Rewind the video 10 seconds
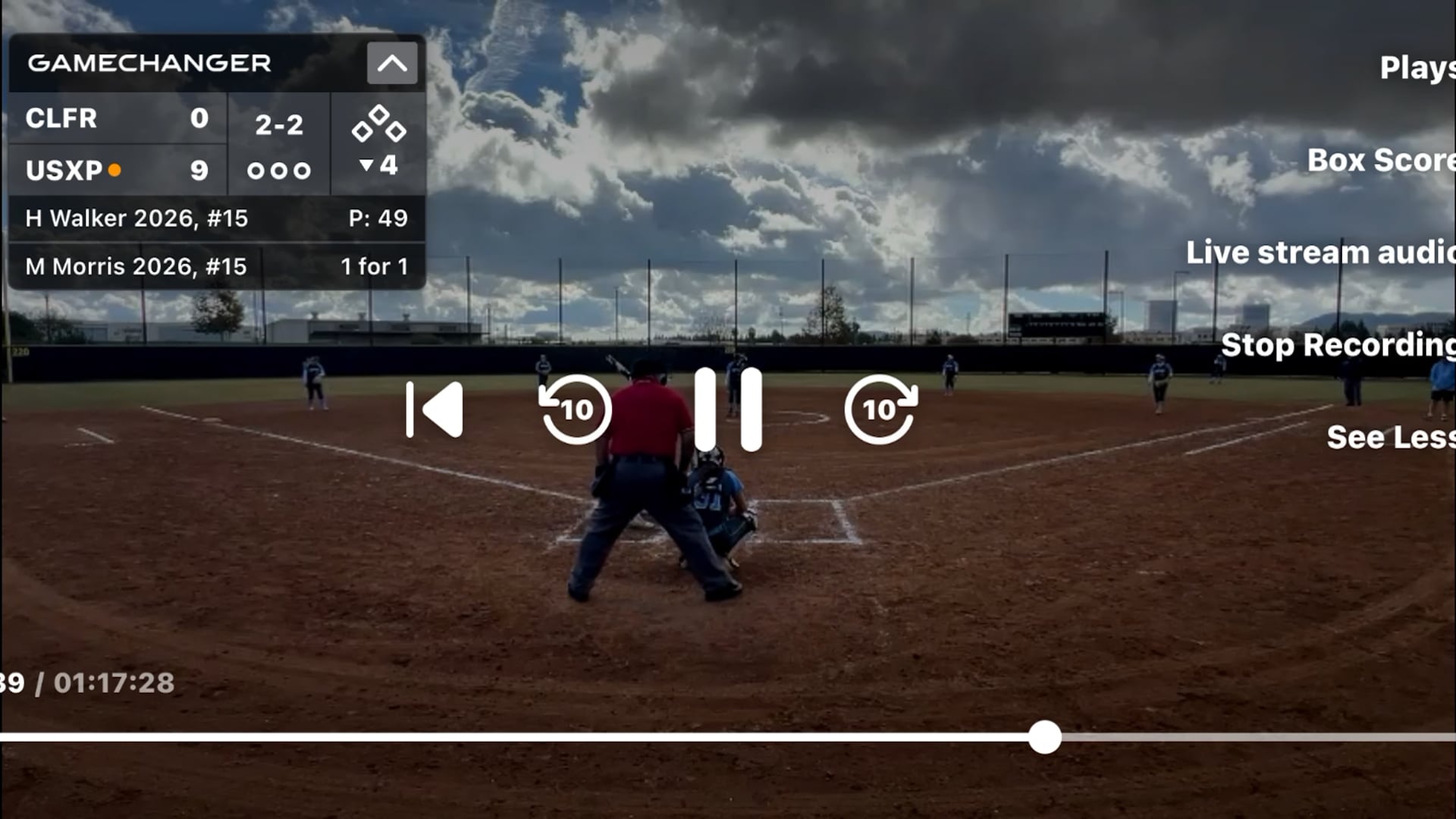1456x819 pixels. point(576,409)
